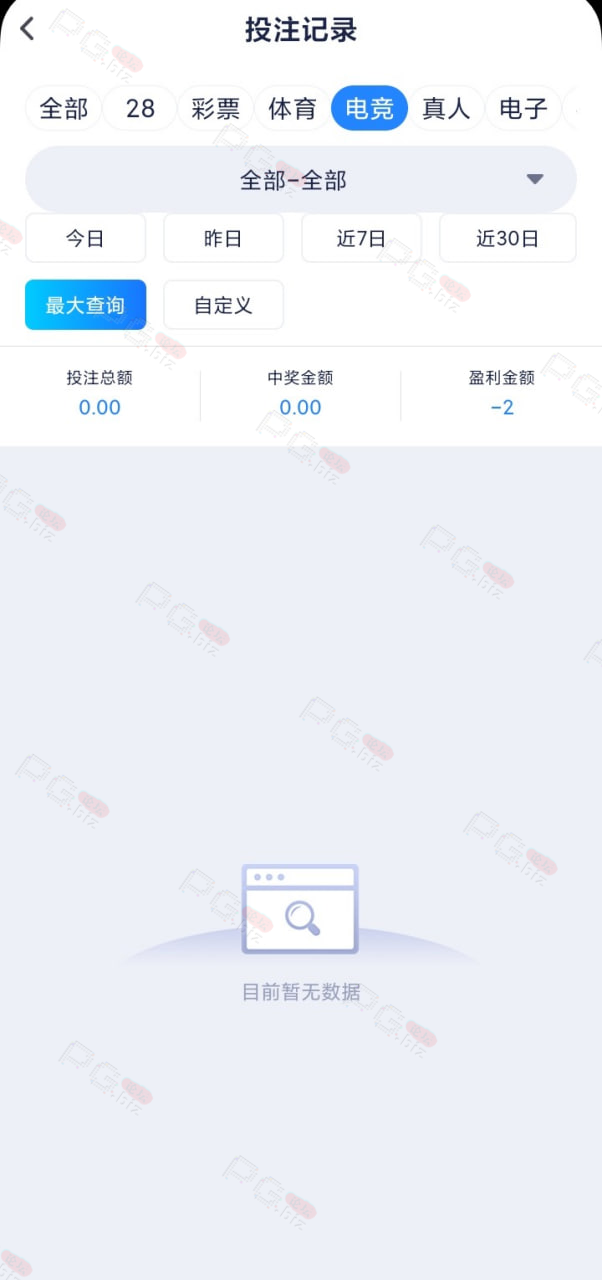Show records from 近30日
Image resolution: width=602 pixels, height=1280 pixels.
pos(508,238)
